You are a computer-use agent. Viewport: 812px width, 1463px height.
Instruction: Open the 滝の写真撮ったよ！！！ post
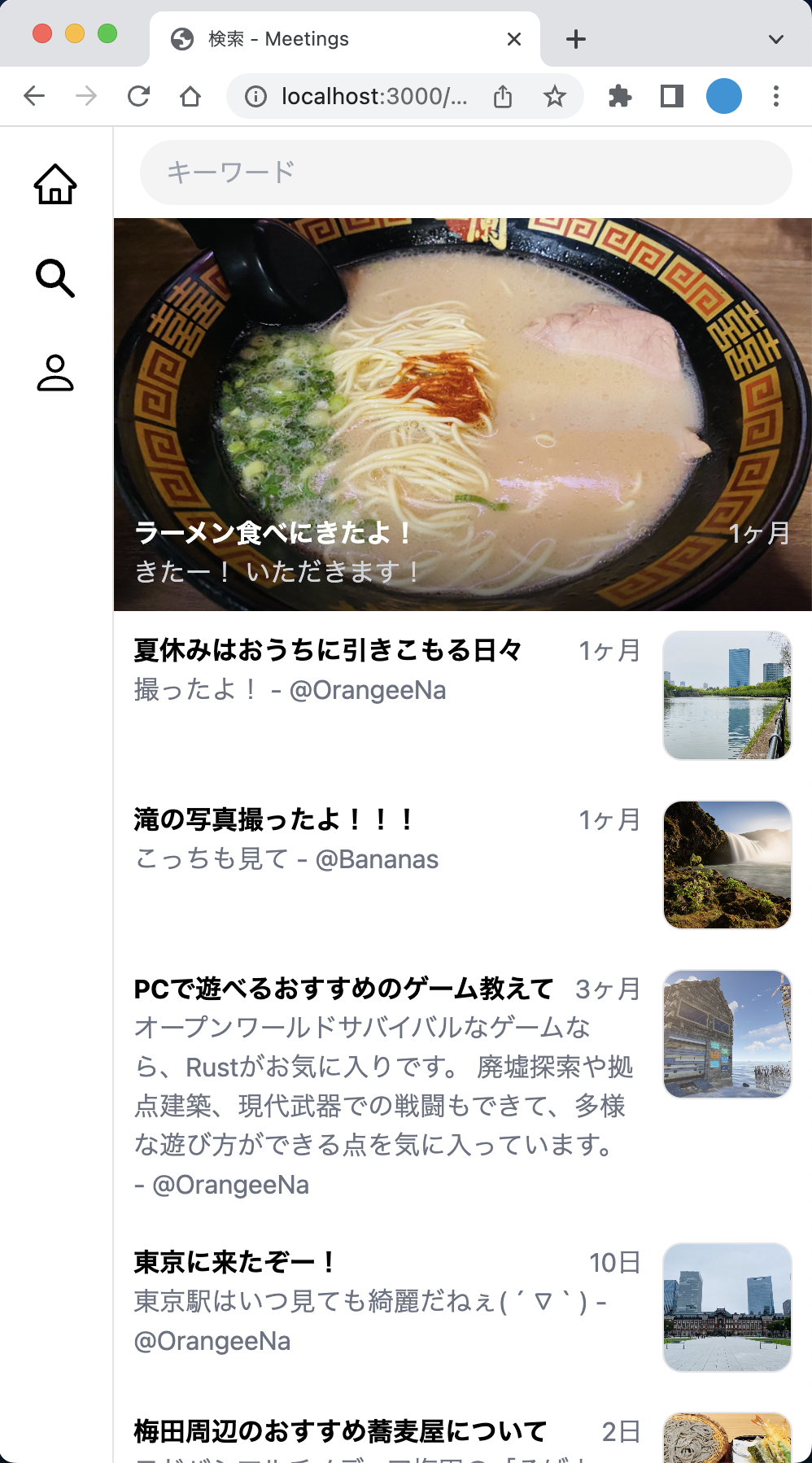[x=274, y=819]
